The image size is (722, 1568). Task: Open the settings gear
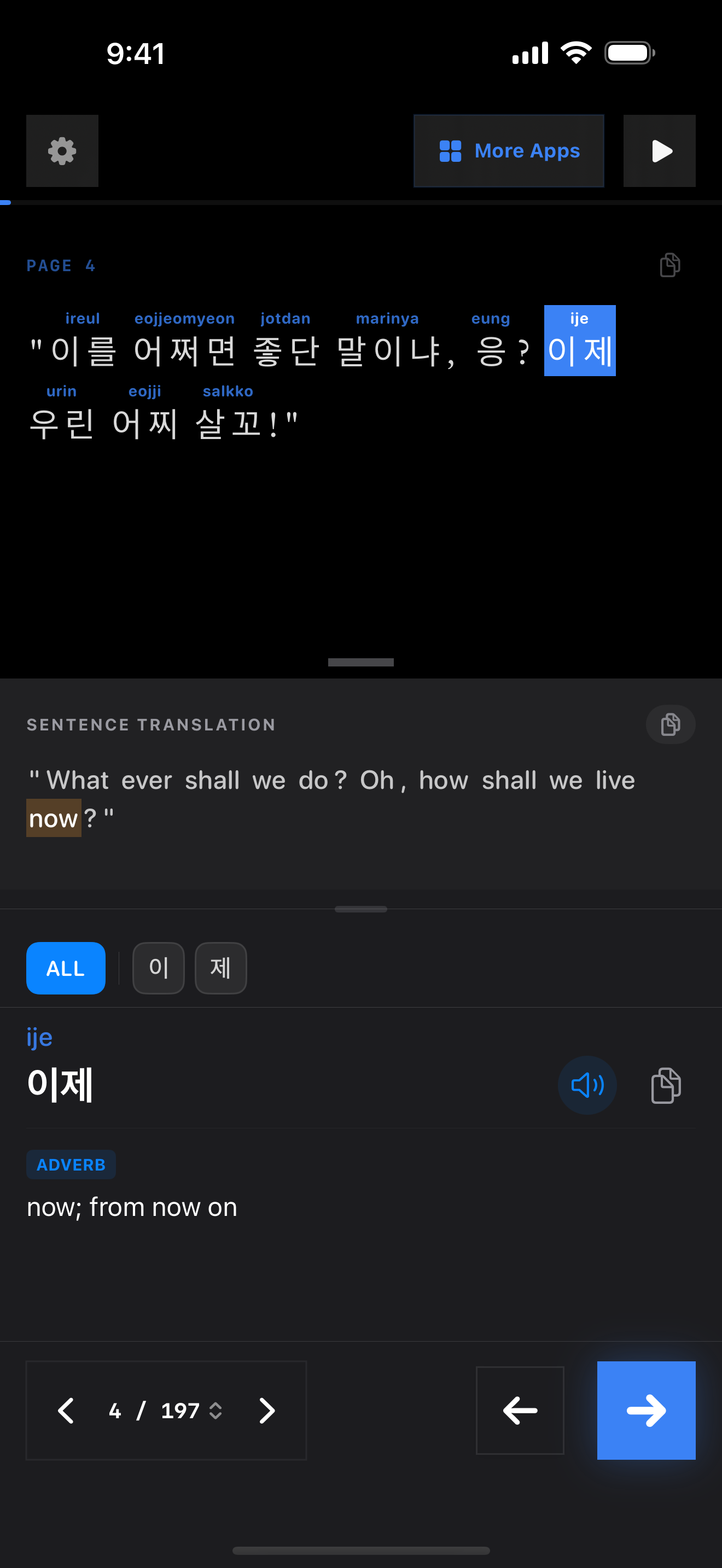pyautogui.click(x=62, y=151)
